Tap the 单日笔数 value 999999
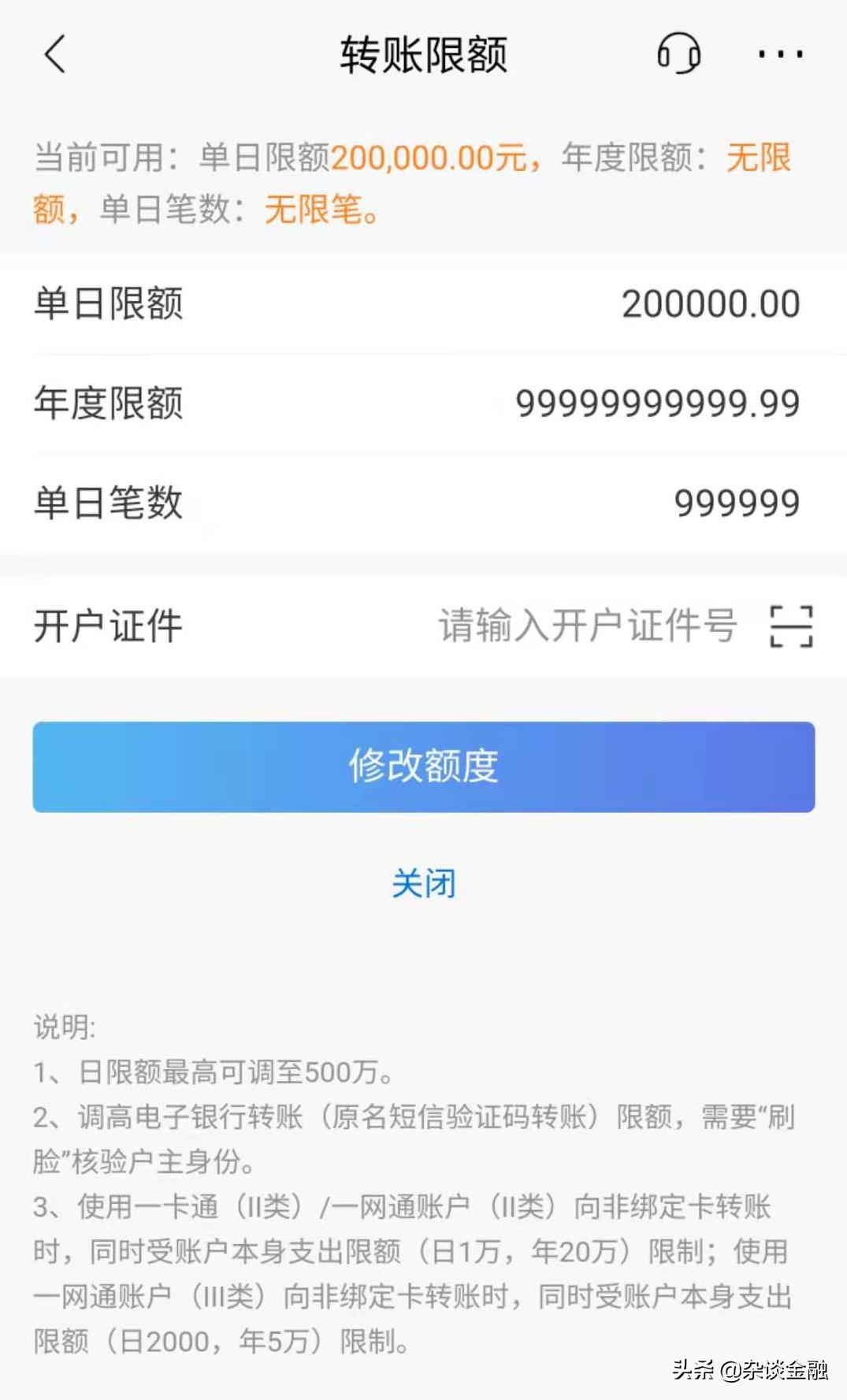The image size is (847, 1400). coord(736,504)
